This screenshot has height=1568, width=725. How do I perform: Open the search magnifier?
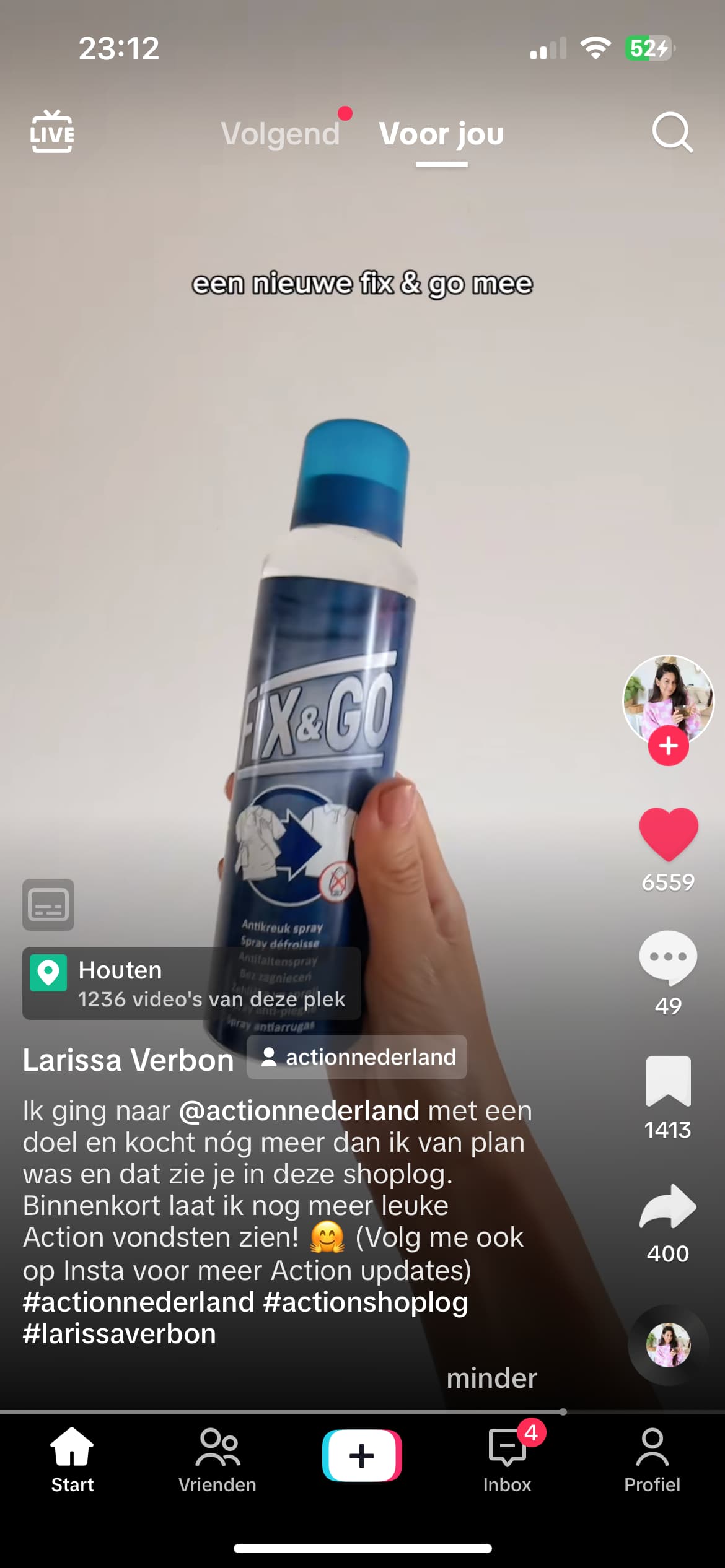click(672, 132)
